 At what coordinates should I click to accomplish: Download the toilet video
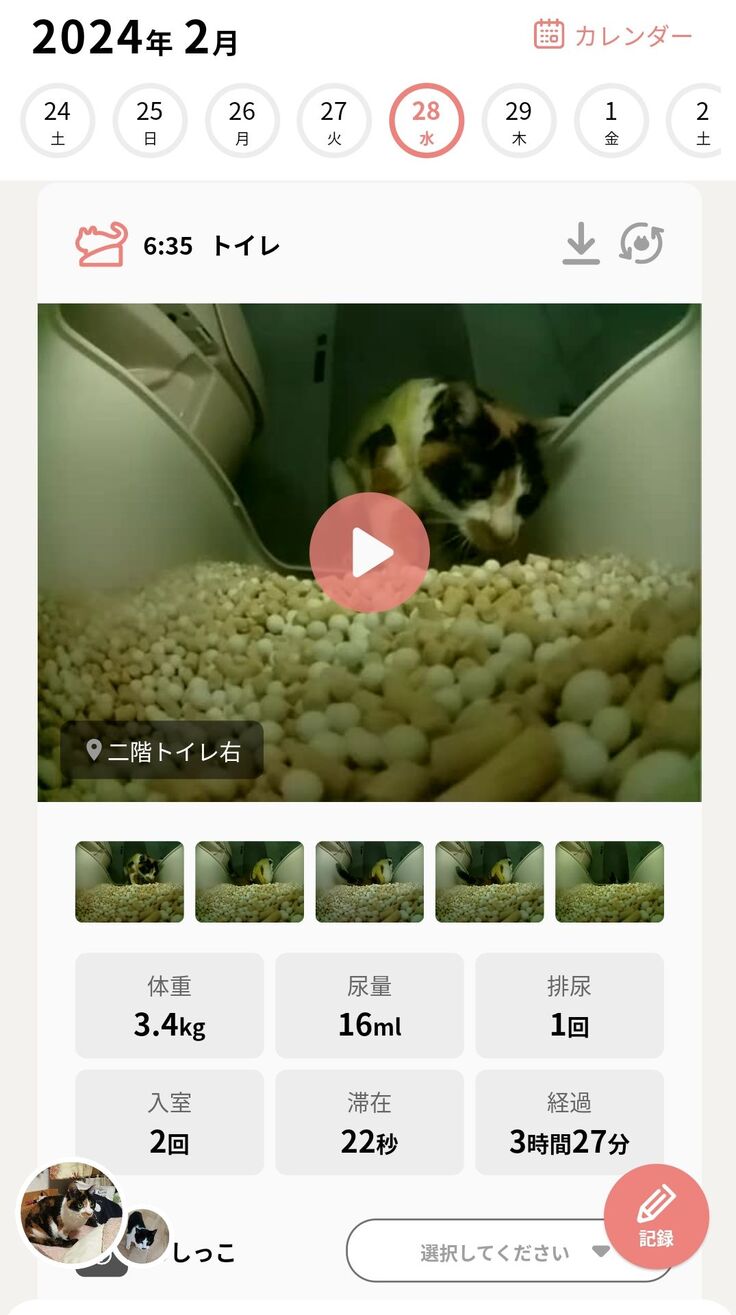(x=580, y=245)
